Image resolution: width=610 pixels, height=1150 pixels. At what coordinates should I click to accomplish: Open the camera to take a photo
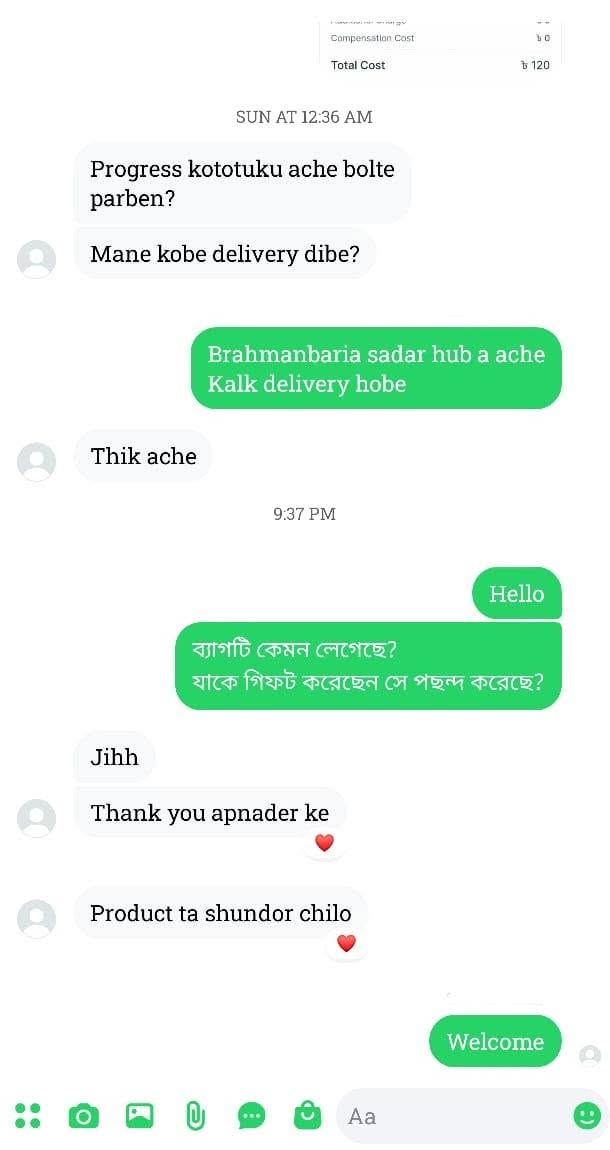coord(84,1116)
